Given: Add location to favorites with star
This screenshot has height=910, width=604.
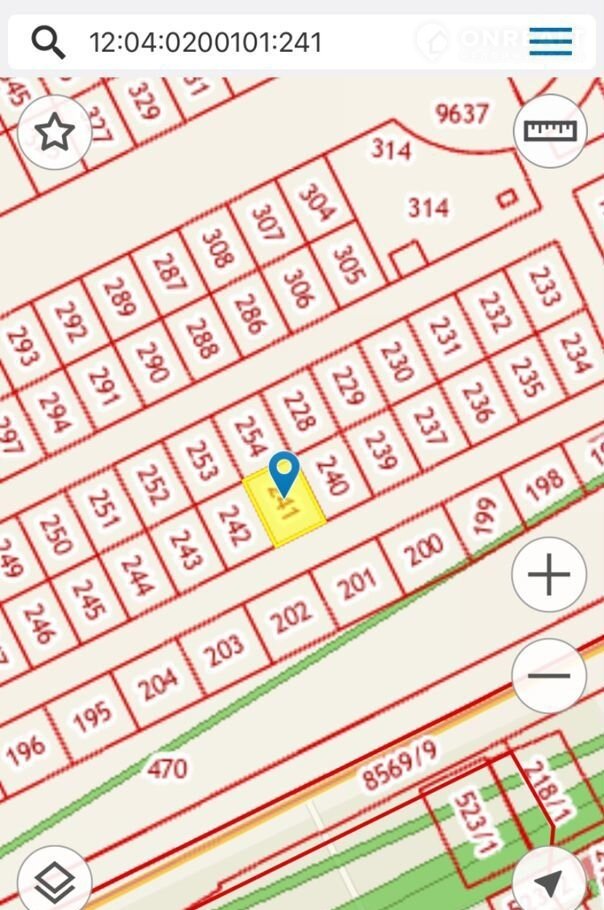Looking at the screenshot, I should click(x=55, y=131).
